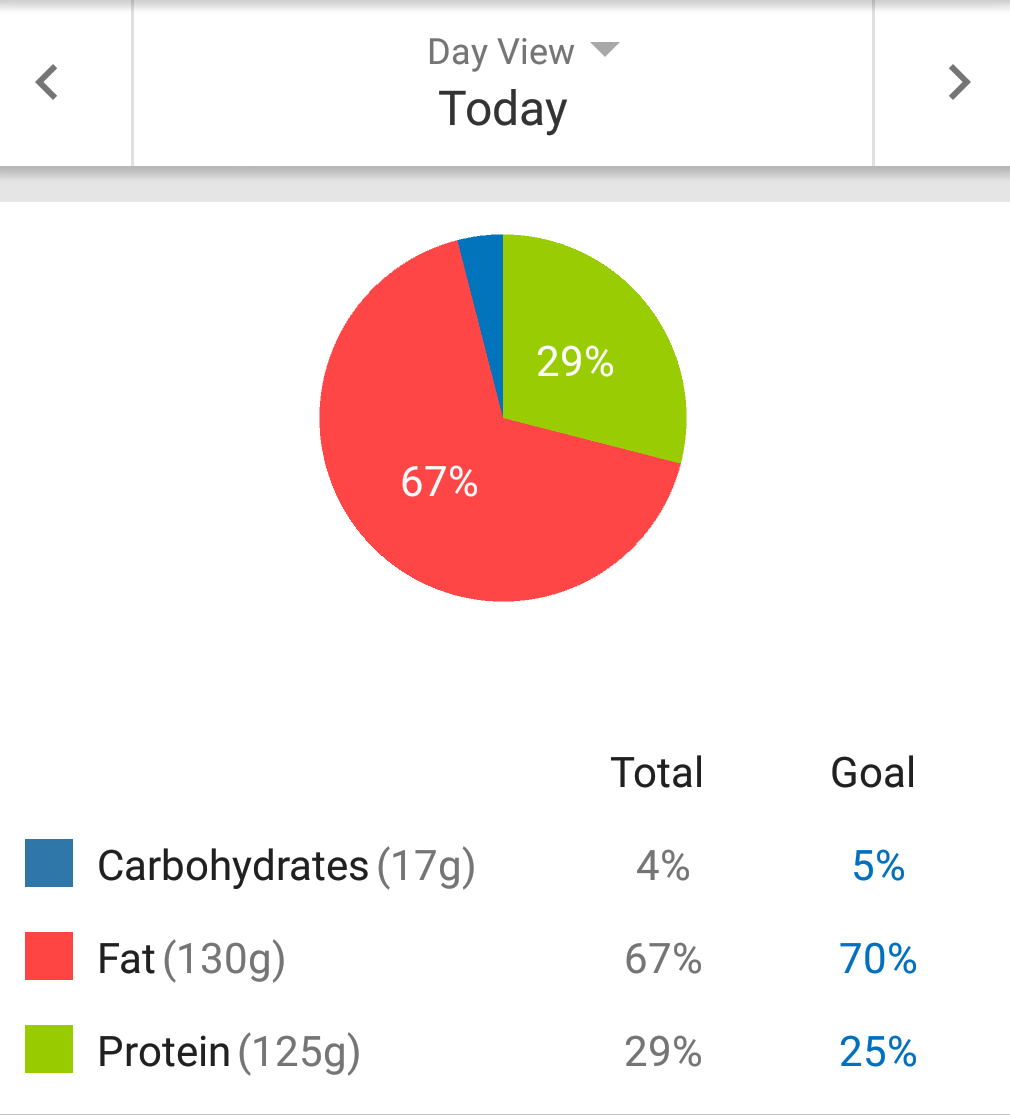Viewport: 1010px width, 1115px height.
Task: Open the Day View dropdown
Action: point(523,52)
